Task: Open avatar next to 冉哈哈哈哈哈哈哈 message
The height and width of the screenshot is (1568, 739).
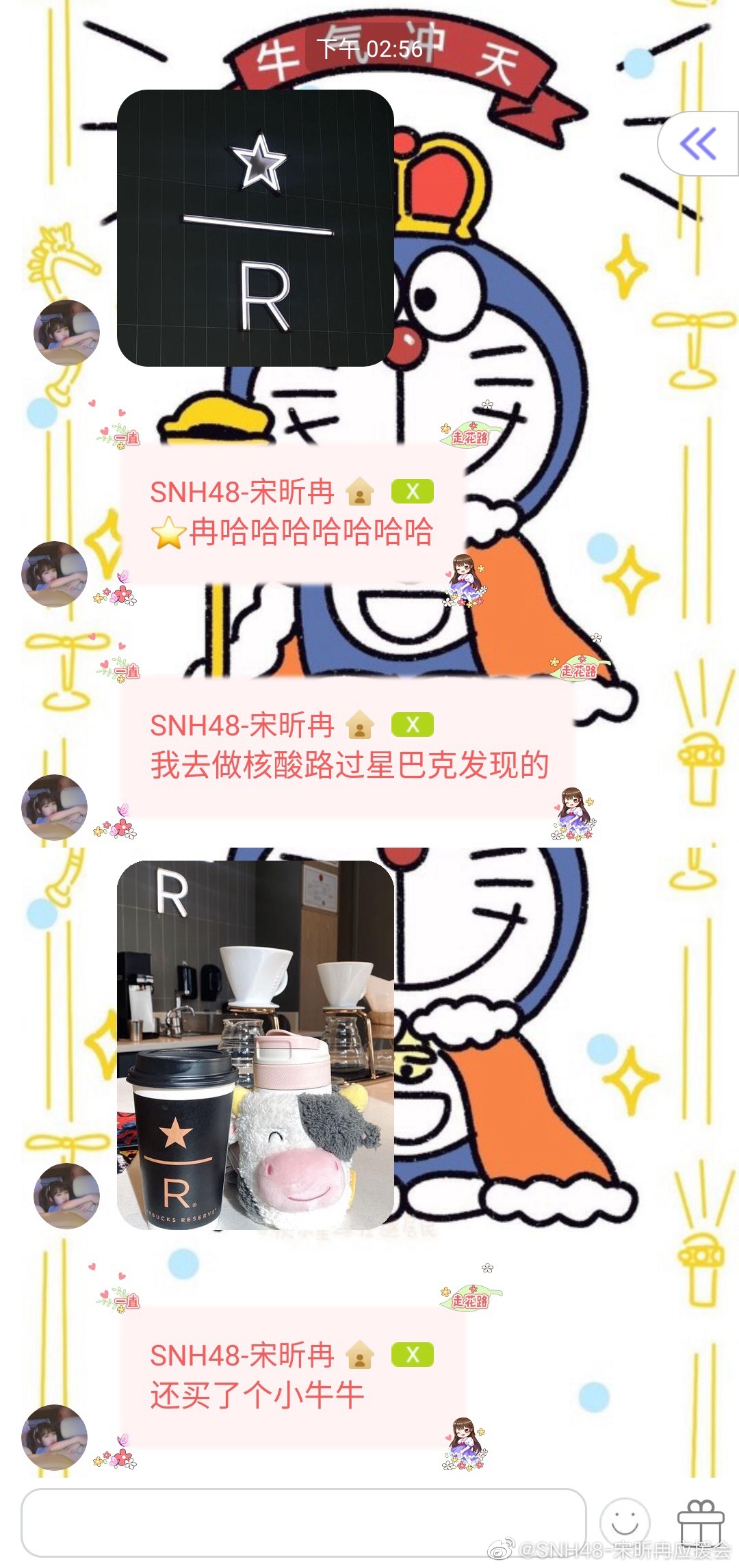Action: (55, 573)
